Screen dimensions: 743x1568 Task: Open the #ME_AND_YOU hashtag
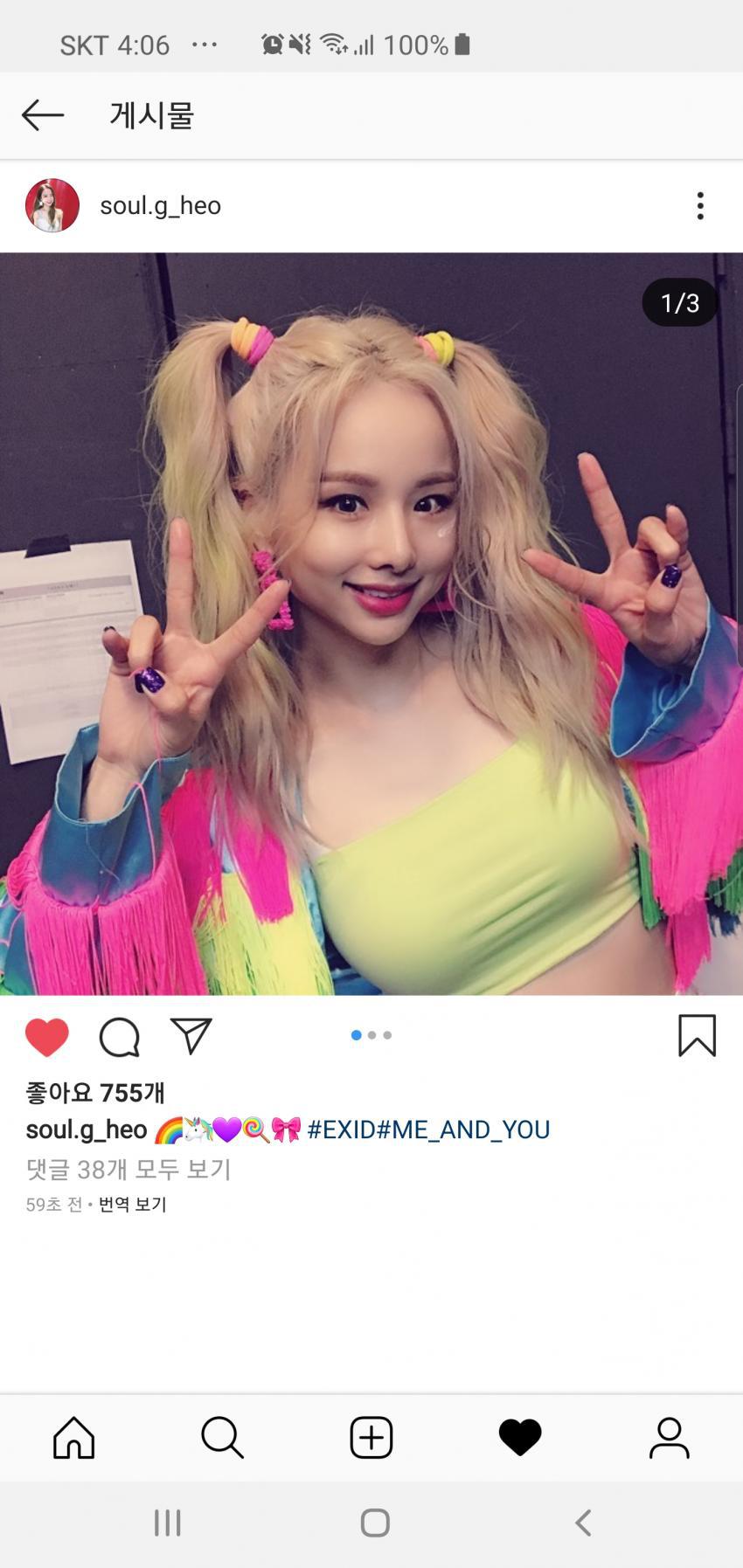point(463,1129)
